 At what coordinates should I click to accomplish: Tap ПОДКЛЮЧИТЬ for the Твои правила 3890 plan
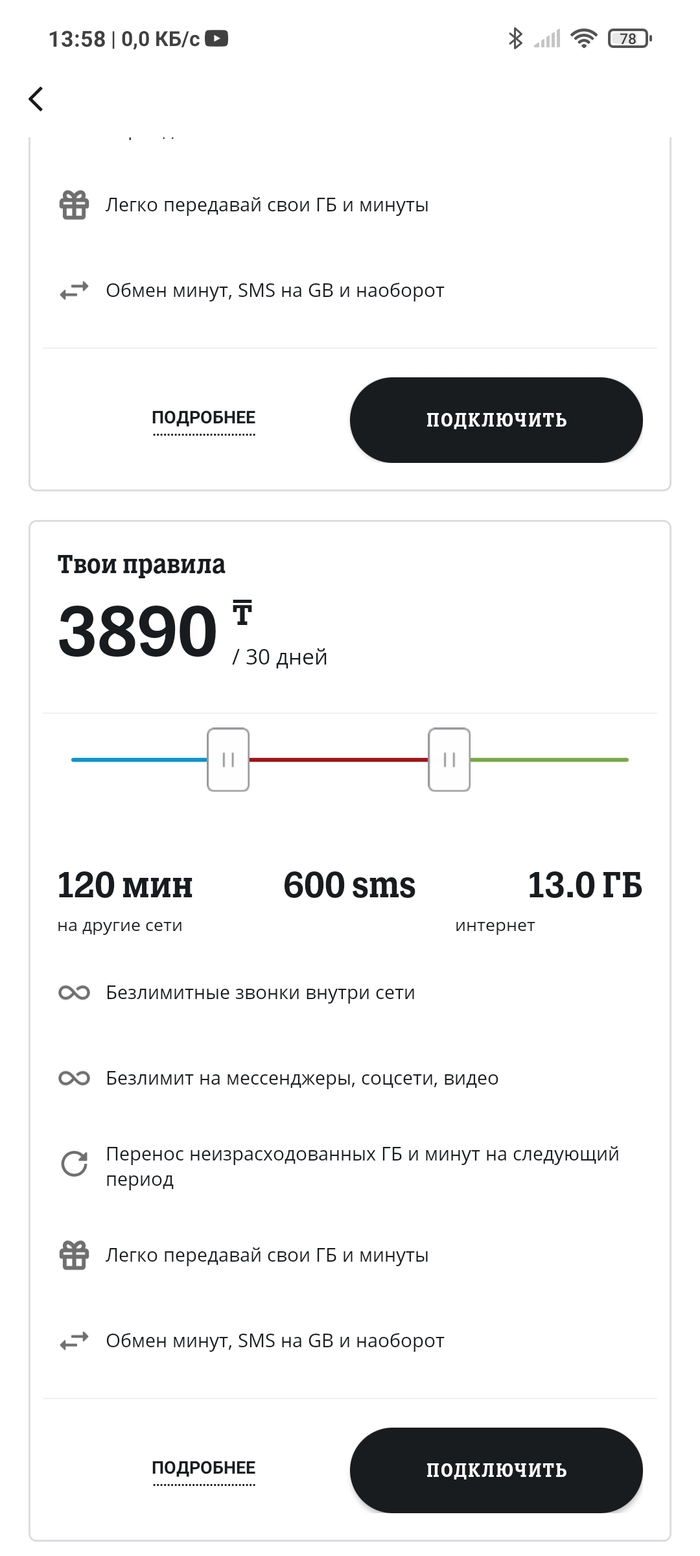coord(496,1470)
